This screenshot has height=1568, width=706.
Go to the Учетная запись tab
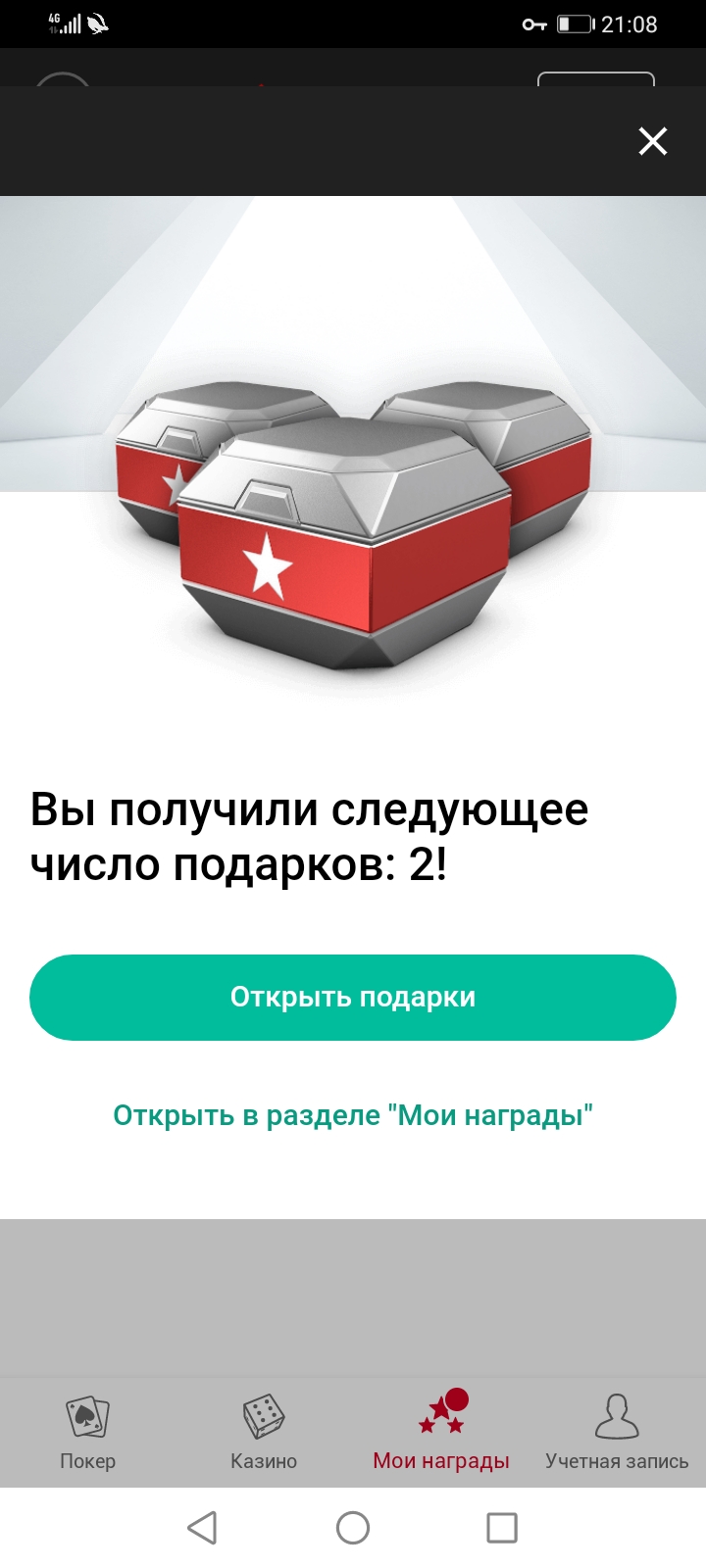tap(617, 1432)
